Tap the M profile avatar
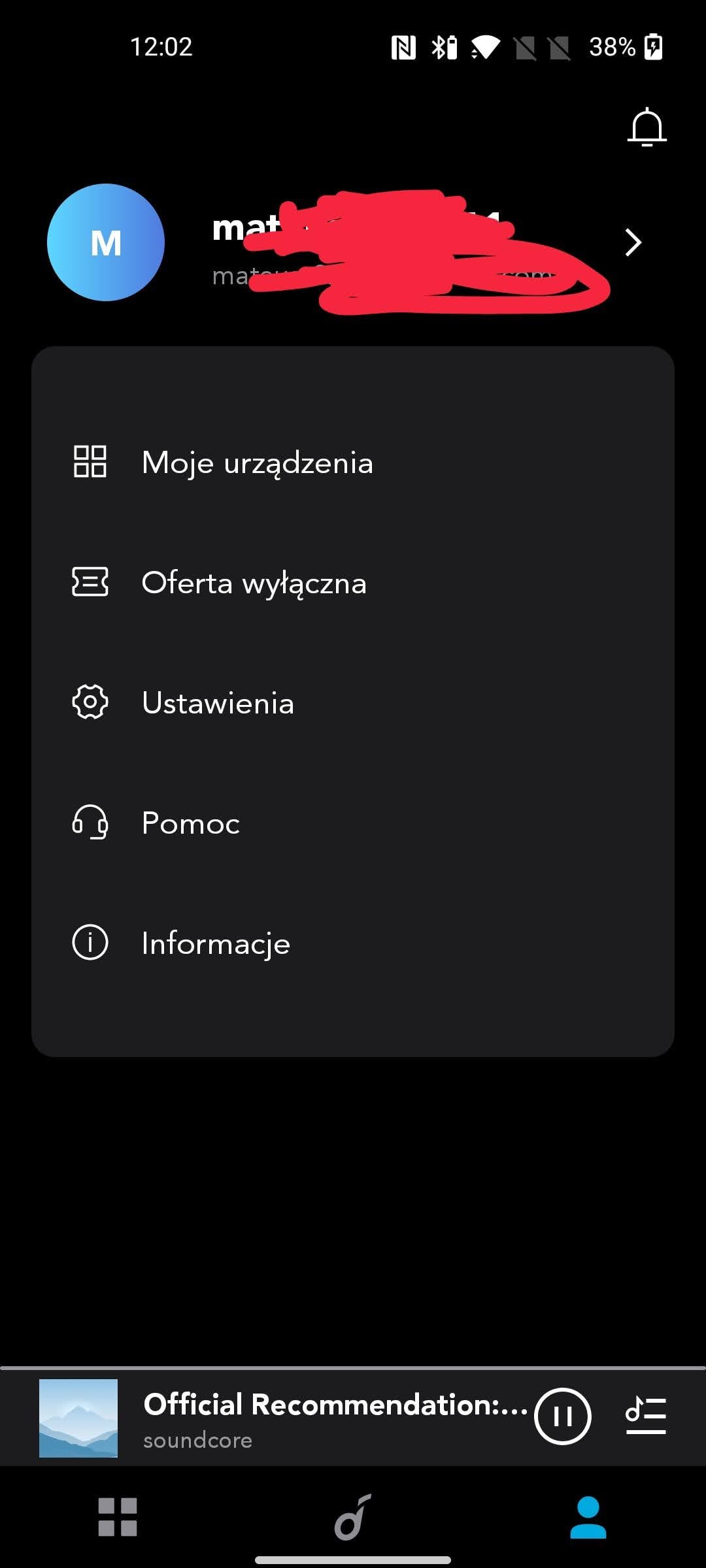The image size is (706, 1568). (106, 242)
